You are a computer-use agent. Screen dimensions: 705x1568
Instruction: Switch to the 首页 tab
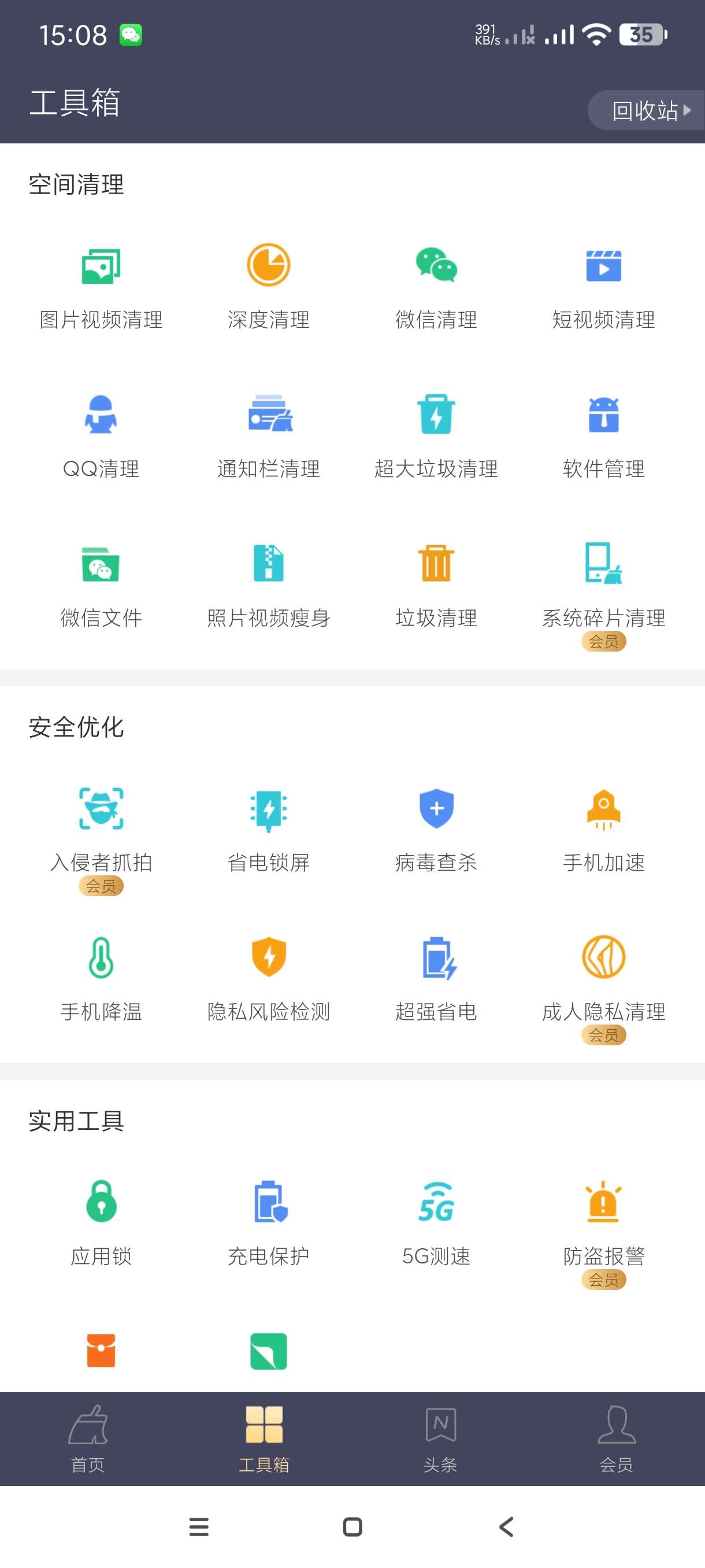88,1439
